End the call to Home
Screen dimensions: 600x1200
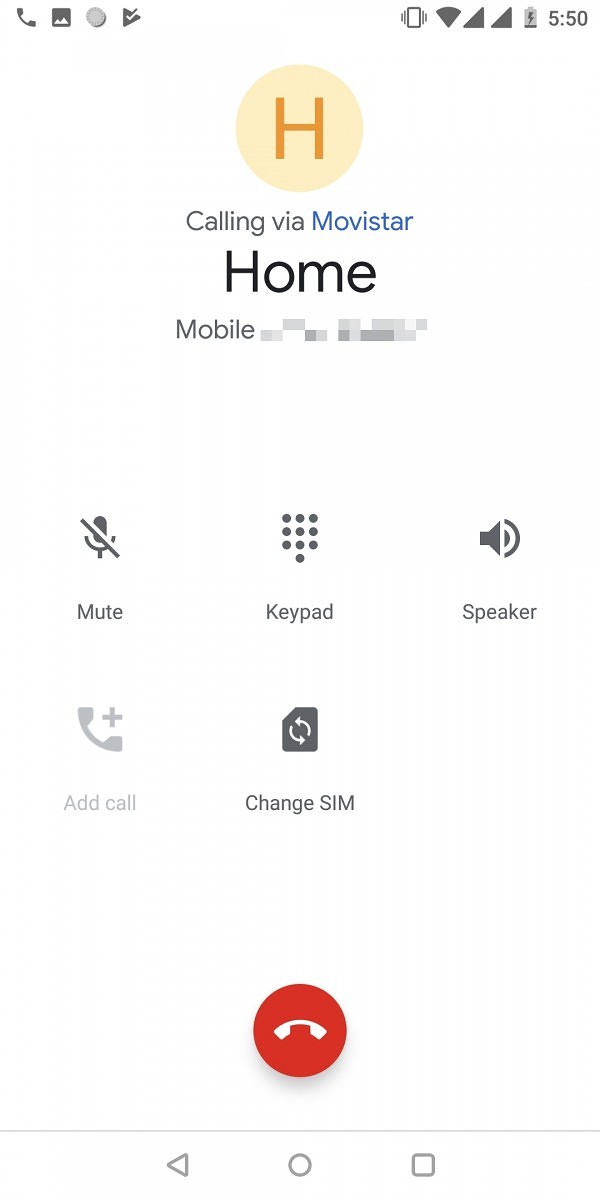point(300,1030)
